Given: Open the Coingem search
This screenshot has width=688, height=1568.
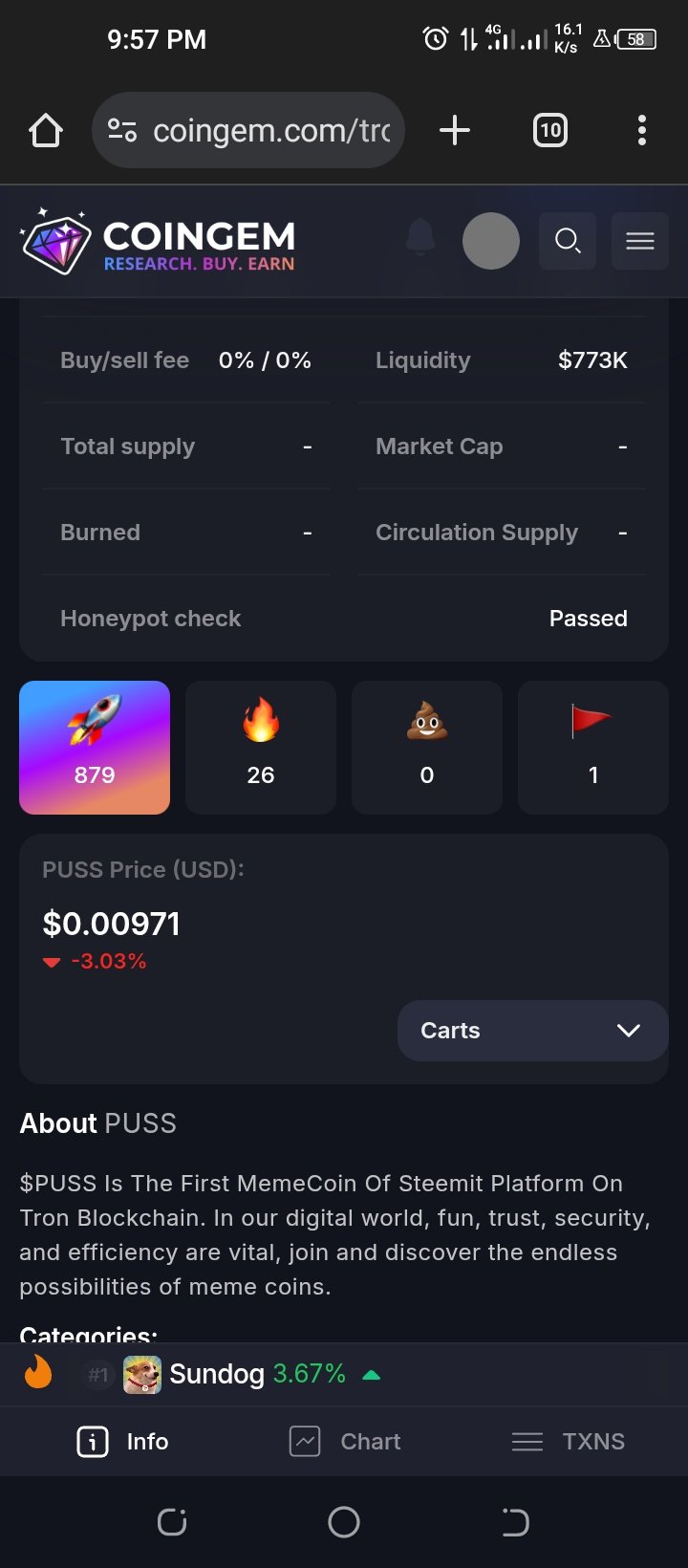Looking at the screenshot, I should 568,241.
